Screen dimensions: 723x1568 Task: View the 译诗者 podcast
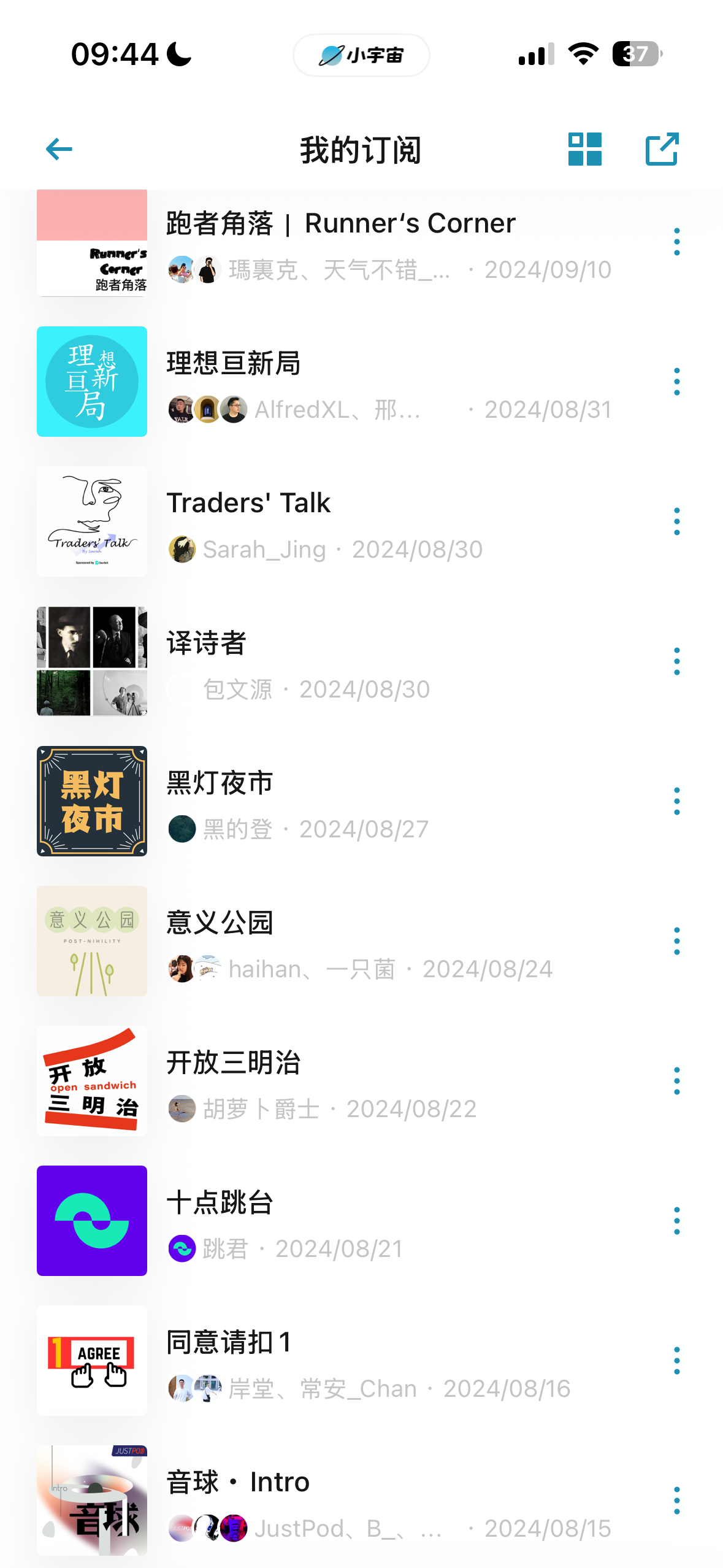click(206, 643)
